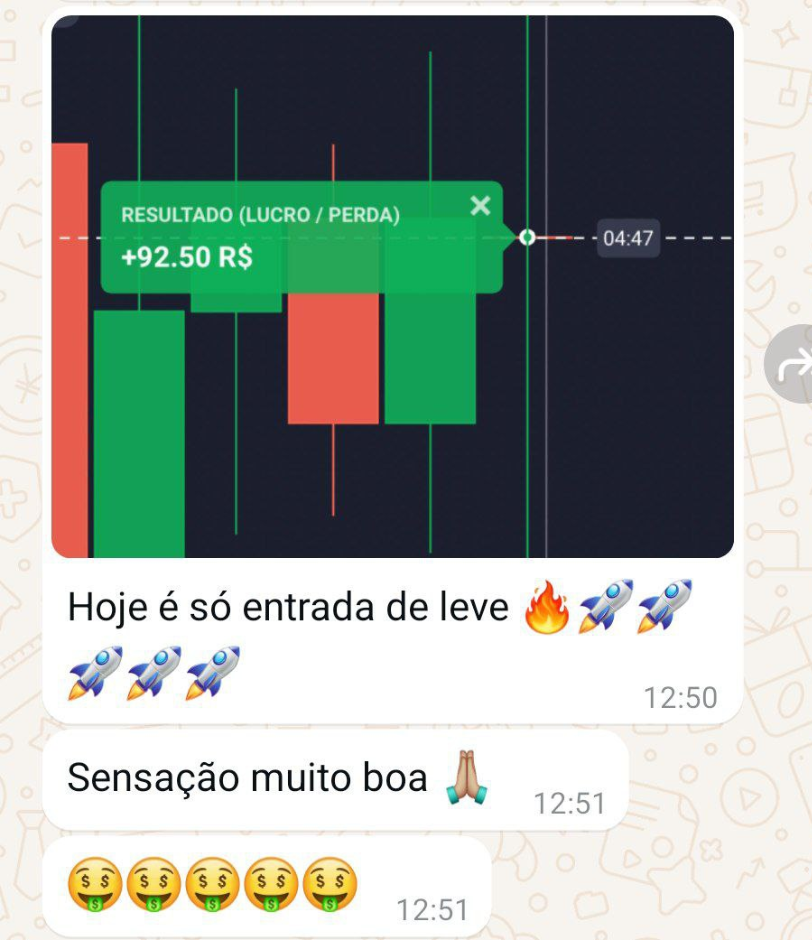
Task: Forward the image using the arrow button
Action: tap(792, 365)
